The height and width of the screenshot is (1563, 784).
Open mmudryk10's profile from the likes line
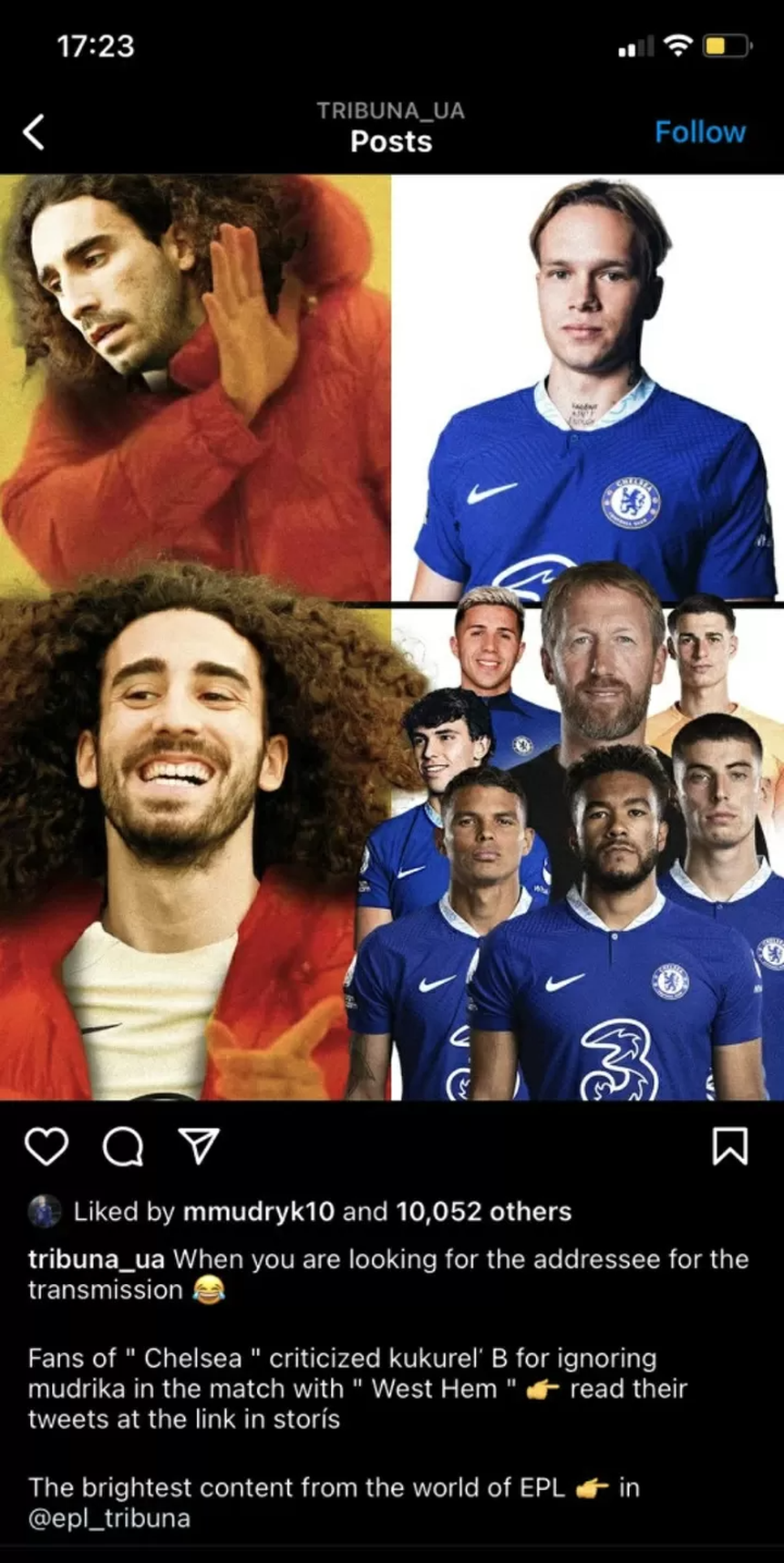pos(258,1212)
